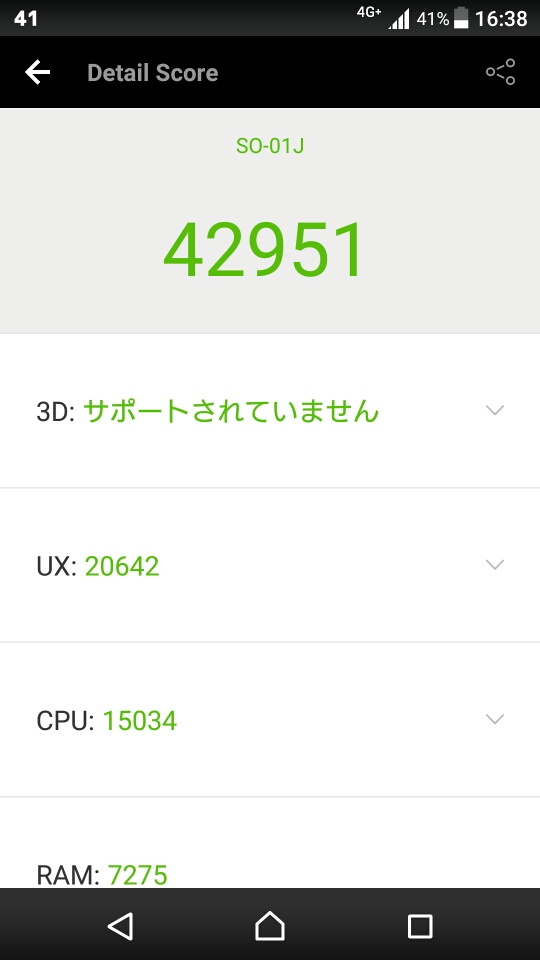The image size is (540, 960).
Task: Share the benchmark score
Action: tap(500, 72)
